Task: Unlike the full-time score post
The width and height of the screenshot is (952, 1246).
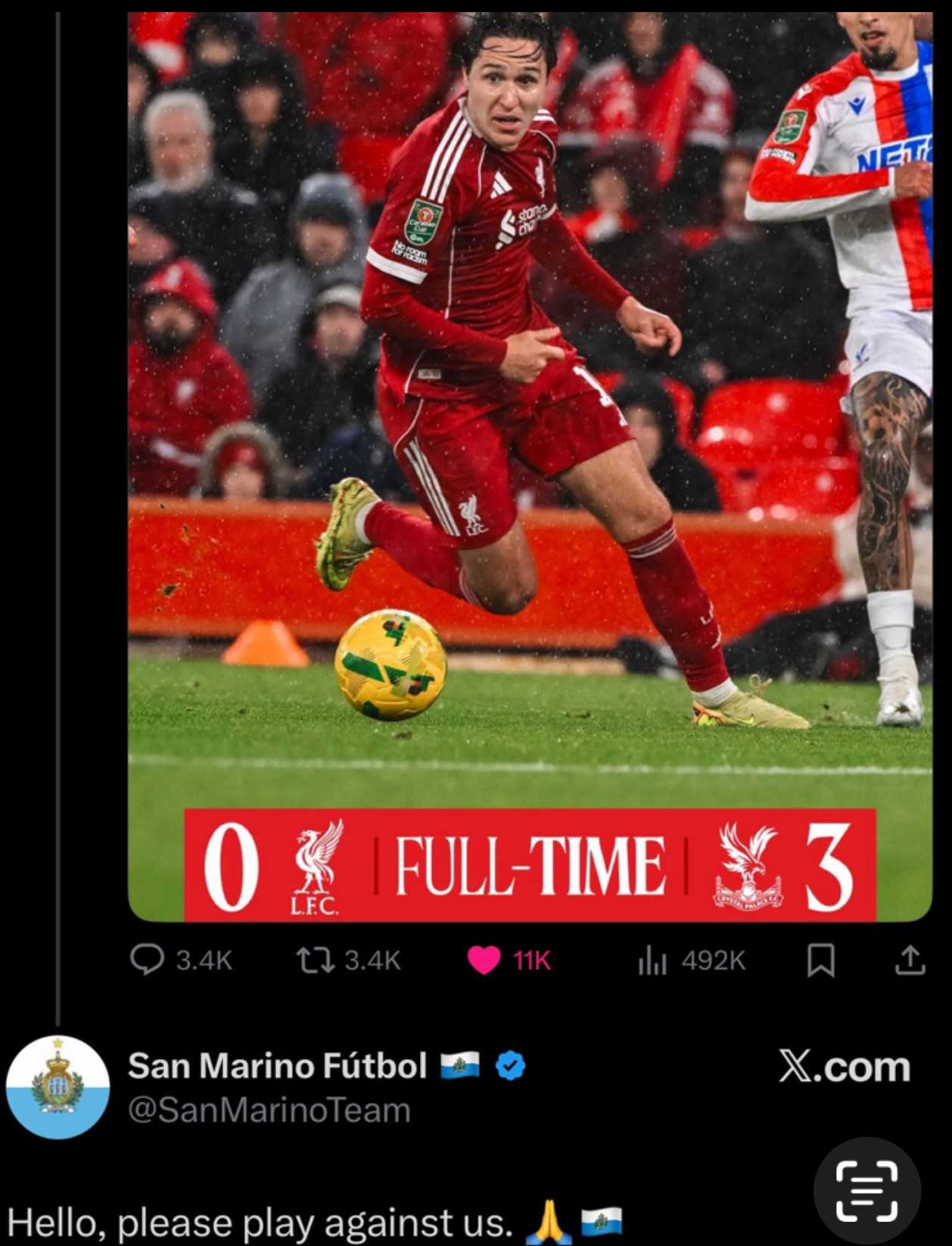Action: [484, 961]
